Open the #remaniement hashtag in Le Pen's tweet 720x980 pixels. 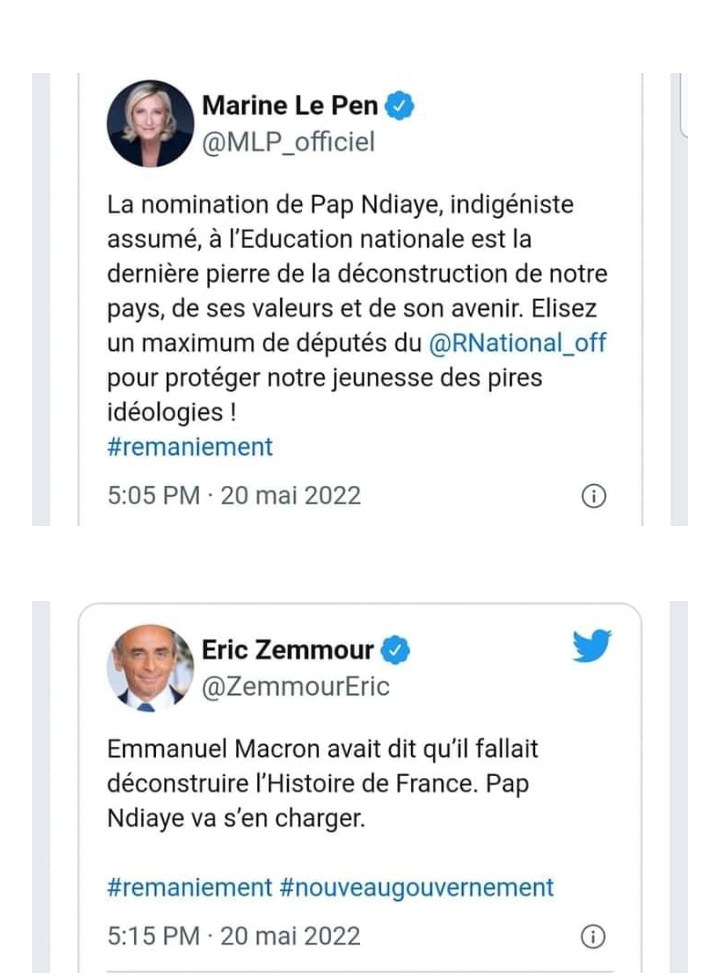click(189, 447)
